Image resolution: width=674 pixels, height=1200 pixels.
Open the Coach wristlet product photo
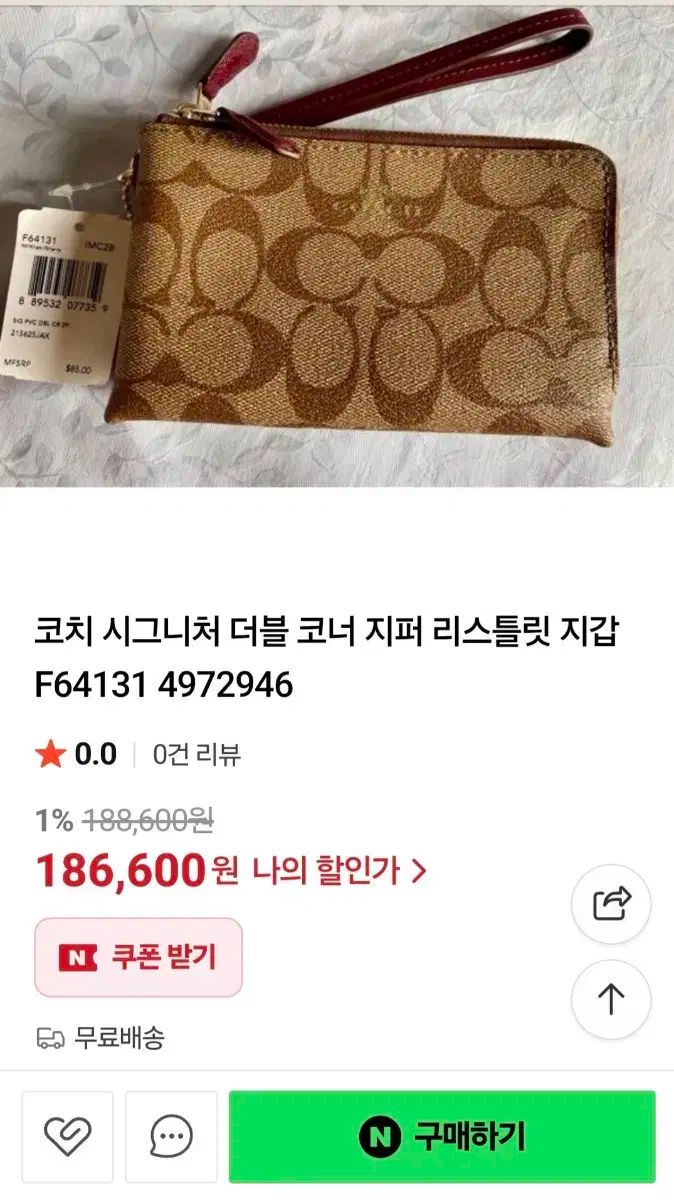pos(337,244)
